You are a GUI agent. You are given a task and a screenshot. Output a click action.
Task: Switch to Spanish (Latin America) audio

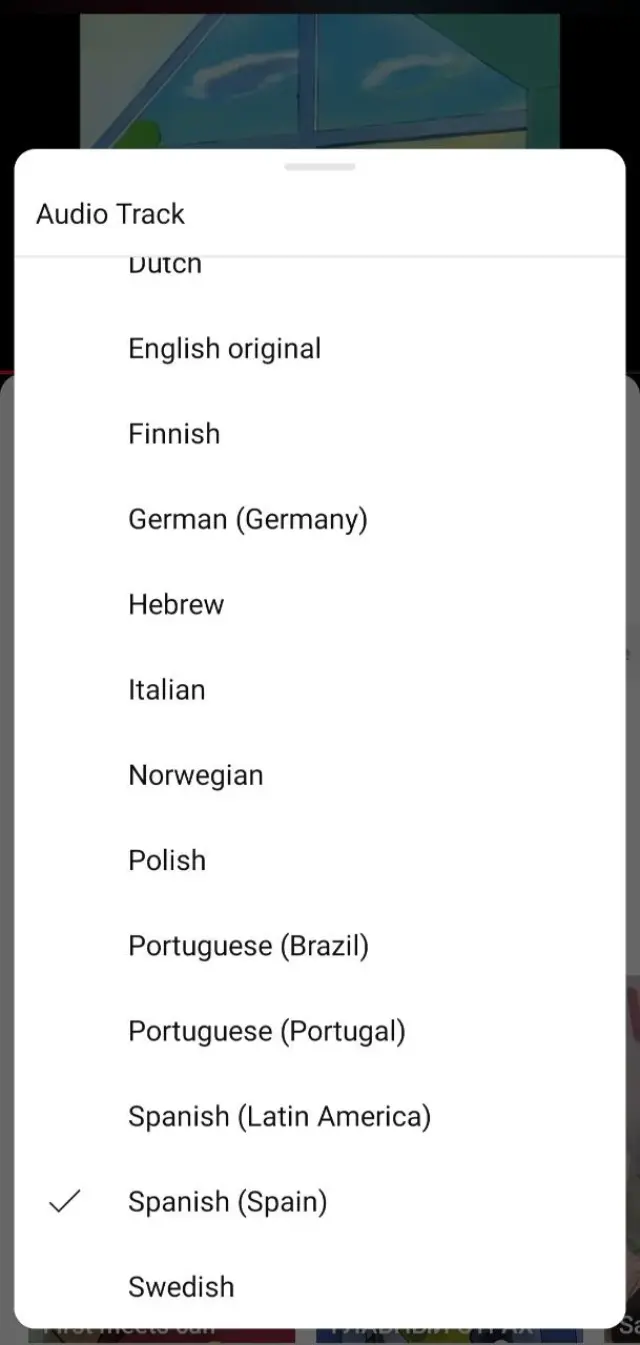[280, 1116]
